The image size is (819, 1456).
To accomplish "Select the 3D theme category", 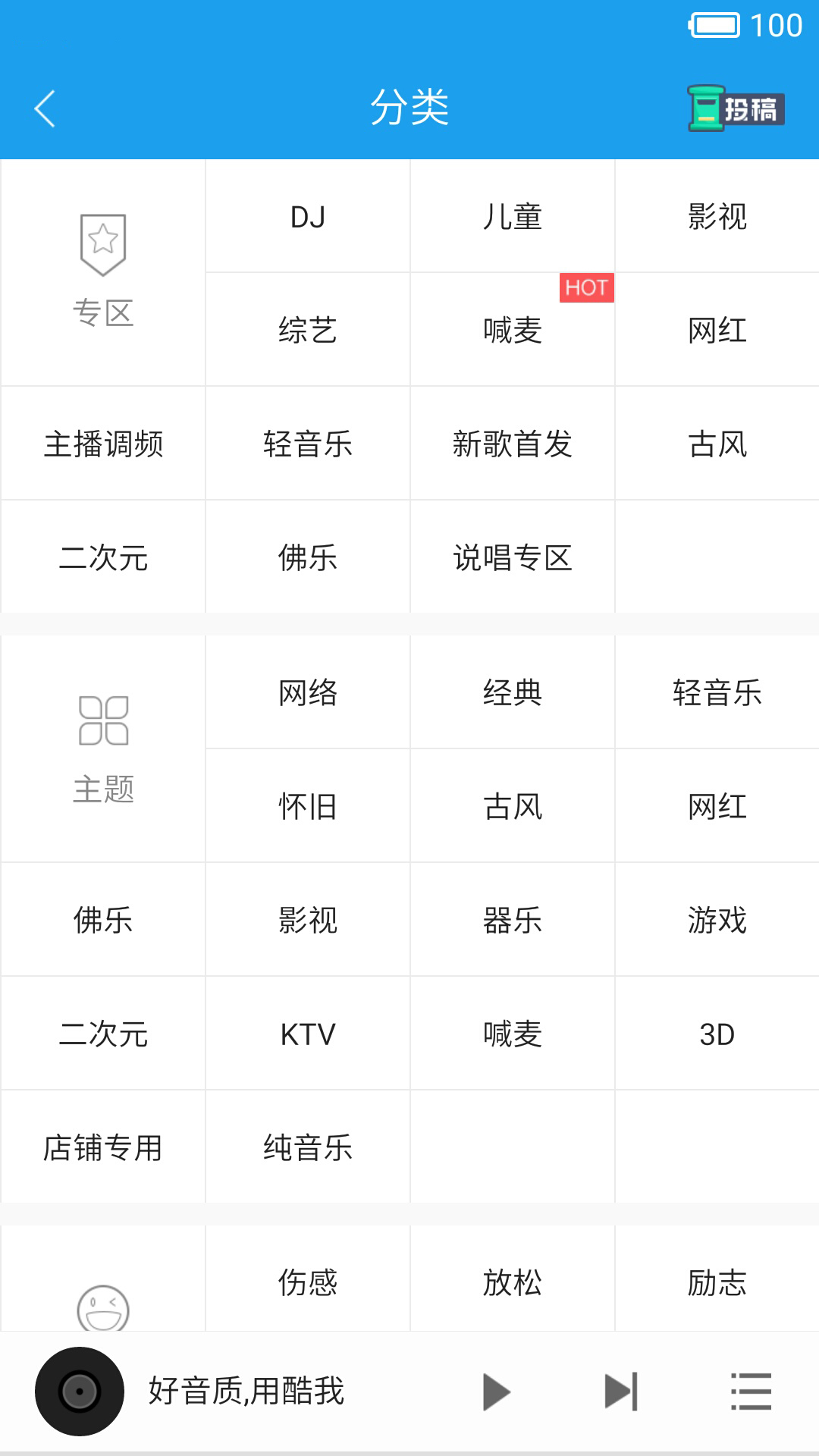I will [x=717, y=1034].
